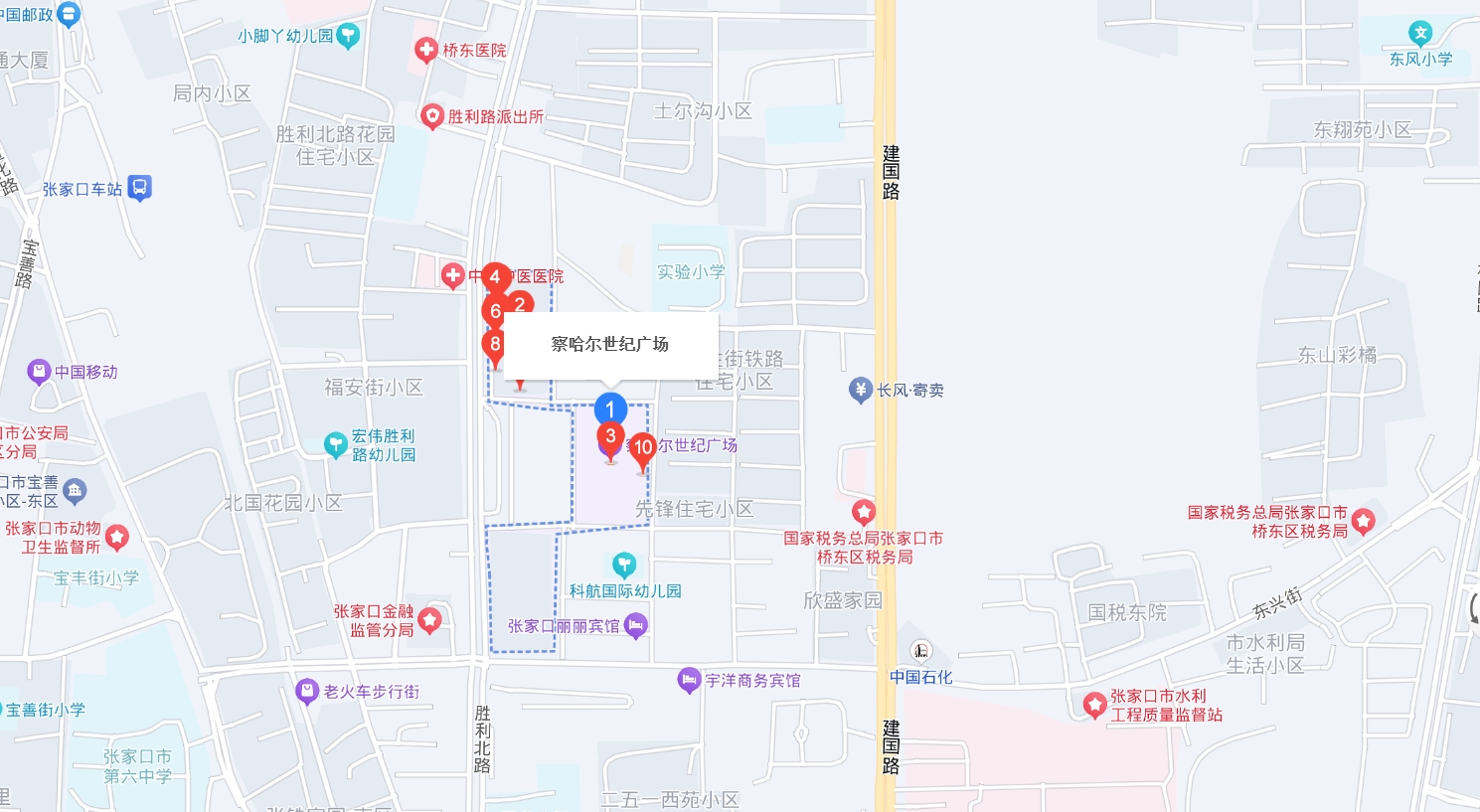Select red marker number 8
Viewport: 1480px width, 812px height.
coord(494,345)
